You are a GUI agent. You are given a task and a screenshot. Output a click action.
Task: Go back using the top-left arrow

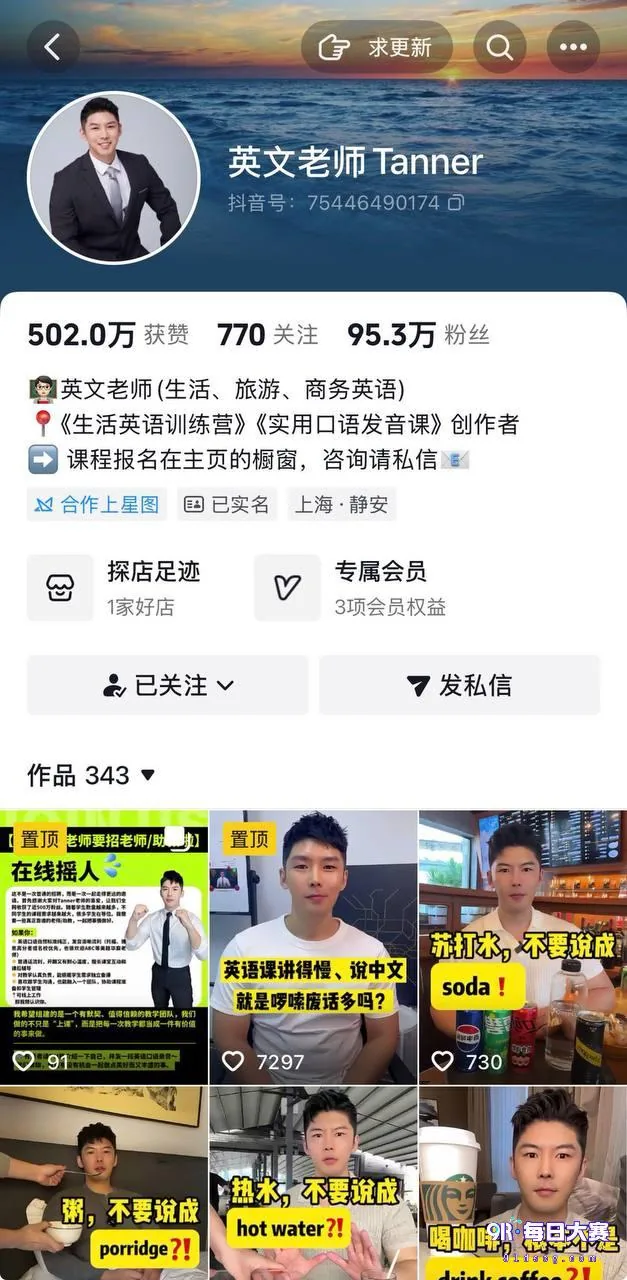(53, 46)
